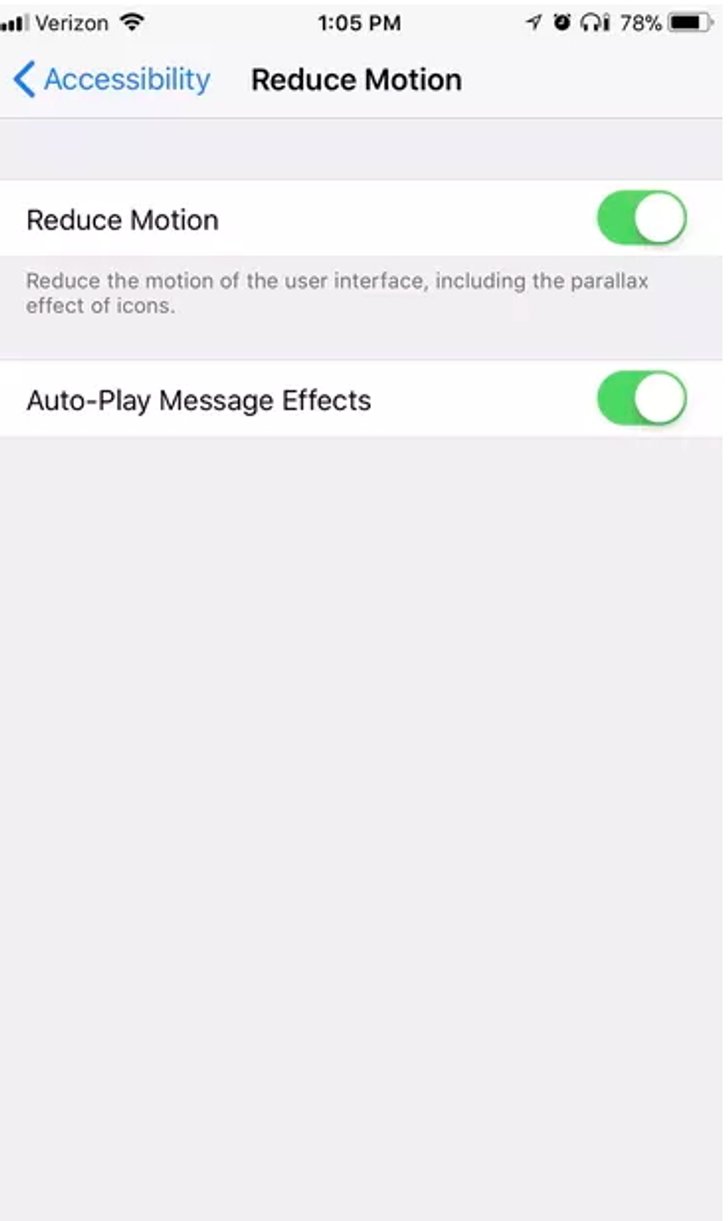The width and height of the screenshot is (728, 1221).
Task: Disable Auto-Play Message Effects
Action: coord(642,399)
